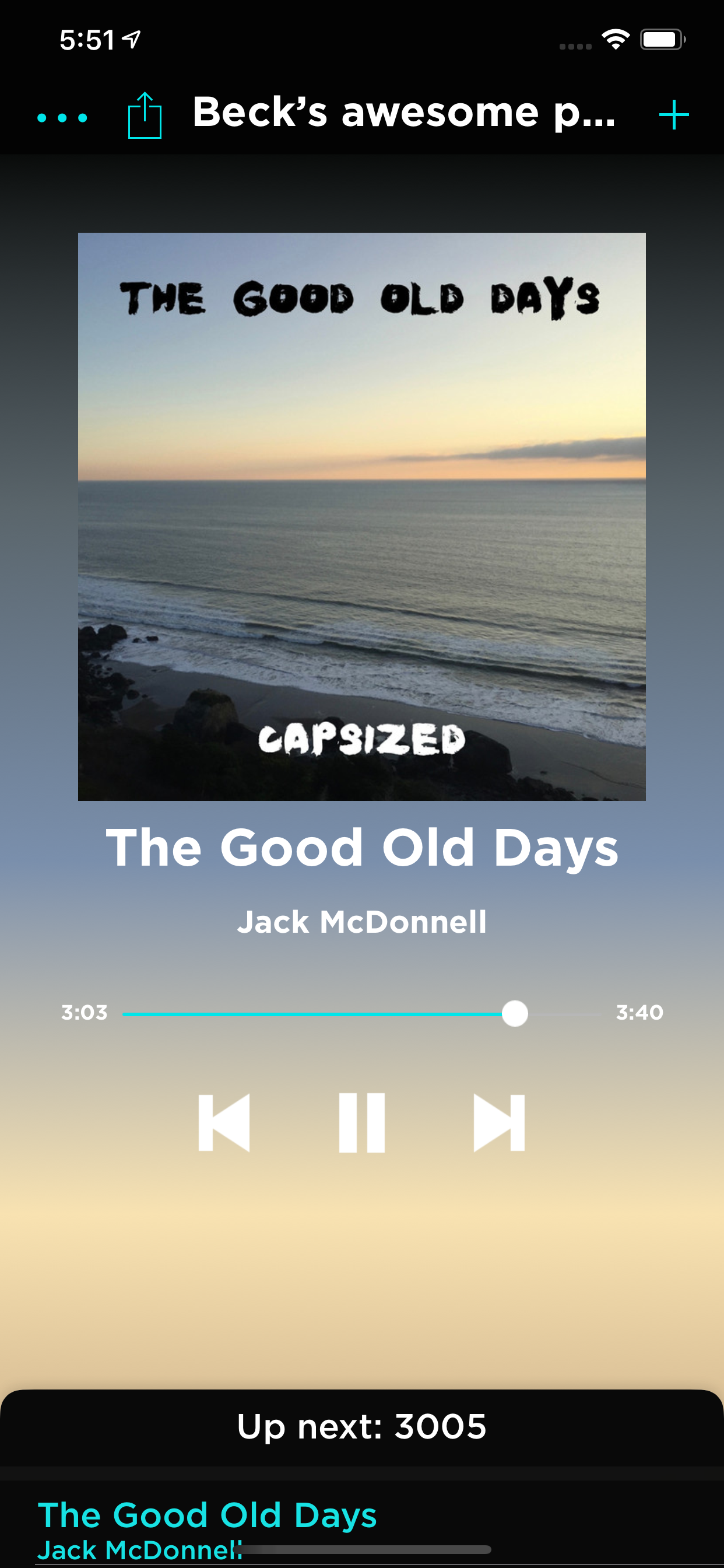
Task: Share this playlist
Action: [x=144, y=116]
